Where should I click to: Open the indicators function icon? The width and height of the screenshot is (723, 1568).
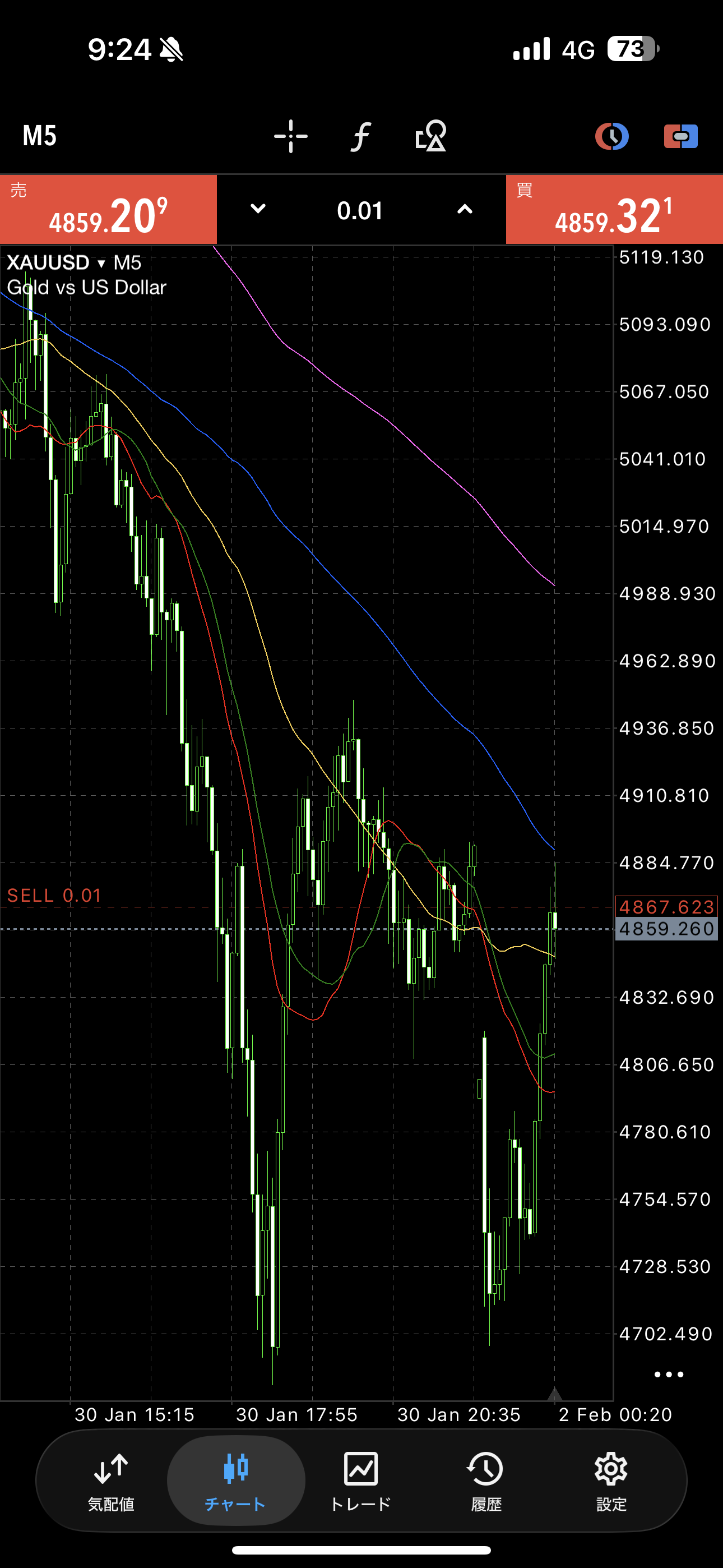[x=361, y=136]
